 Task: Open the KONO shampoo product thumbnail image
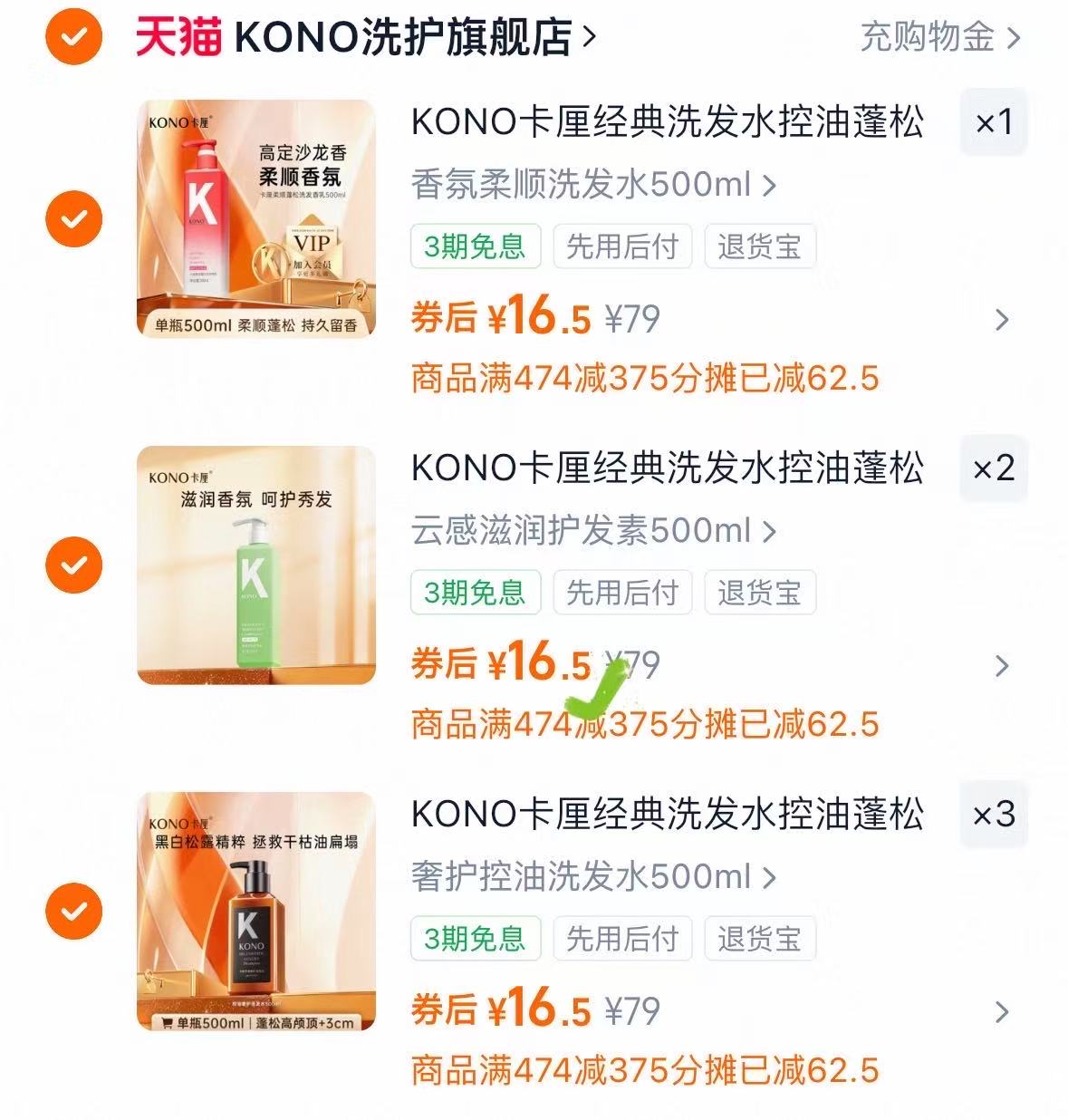(x=256, y=218)
